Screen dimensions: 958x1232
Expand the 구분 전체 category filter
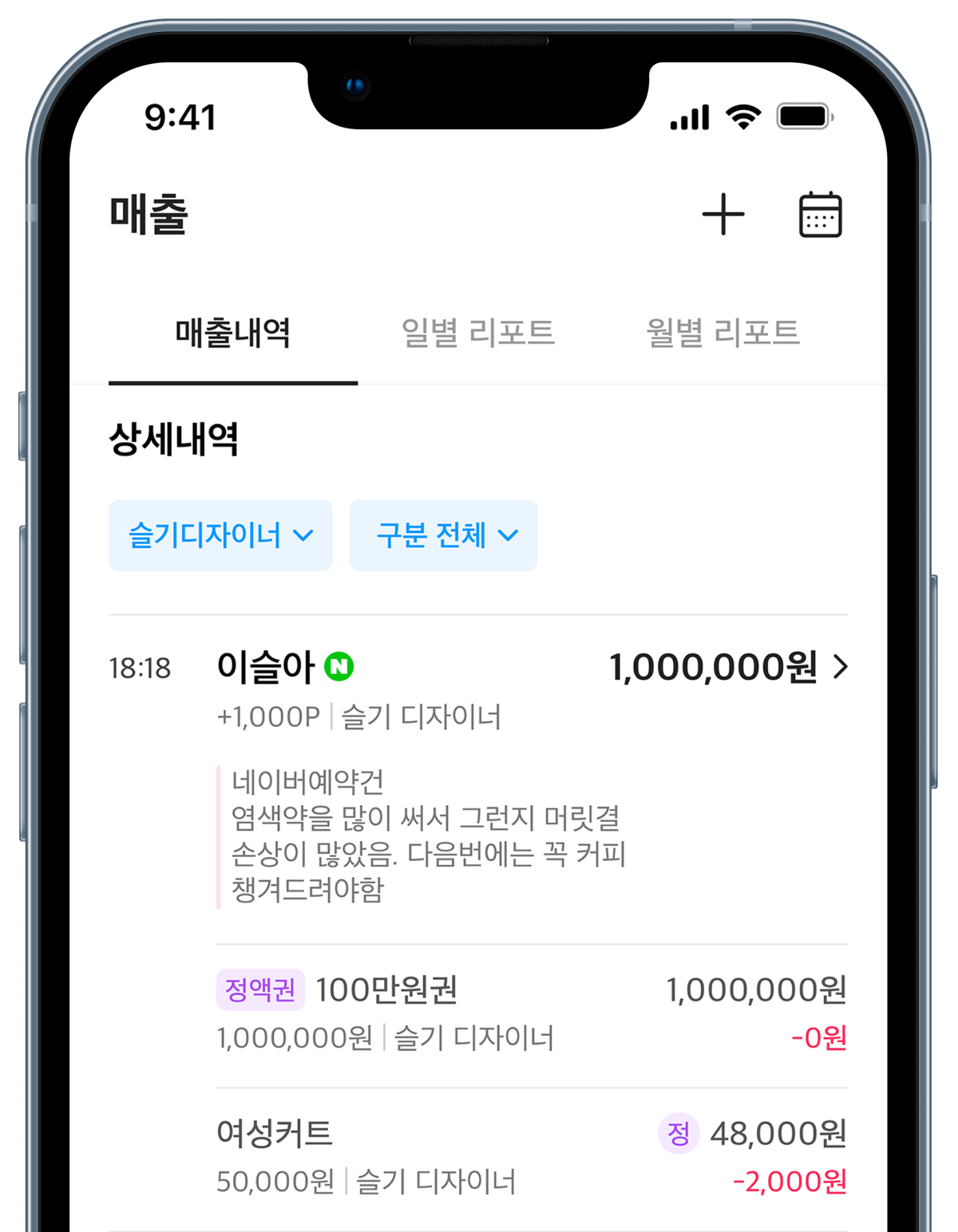click(443, 535)
